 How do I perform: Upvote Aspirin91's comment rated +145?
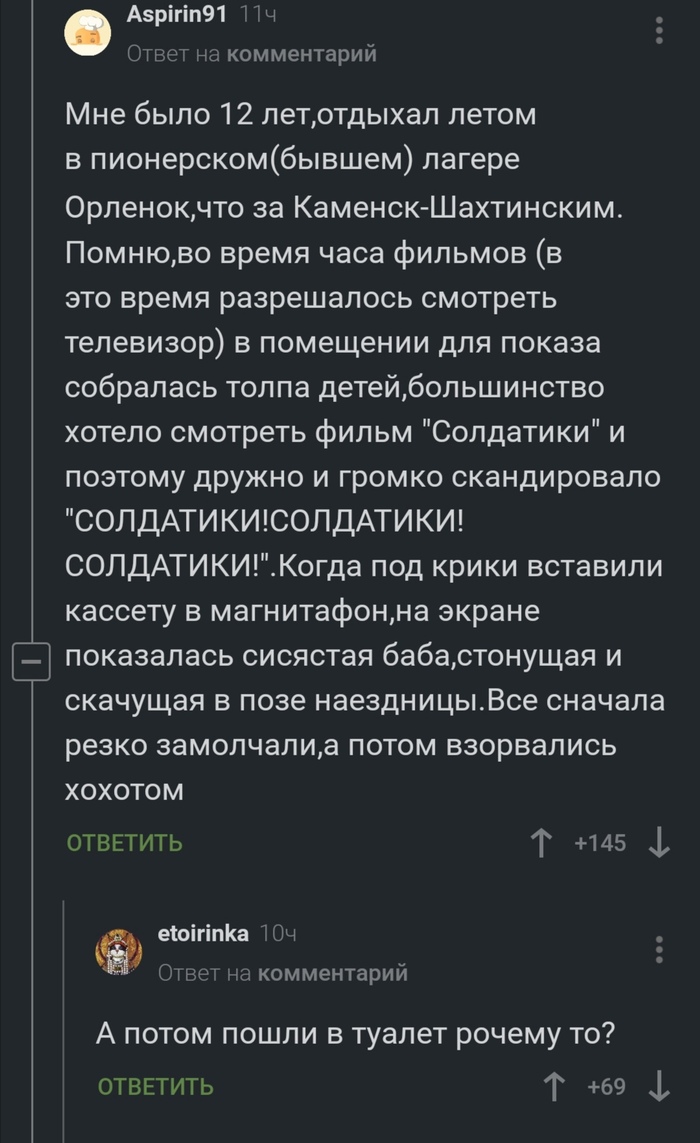tap(542, 844)
